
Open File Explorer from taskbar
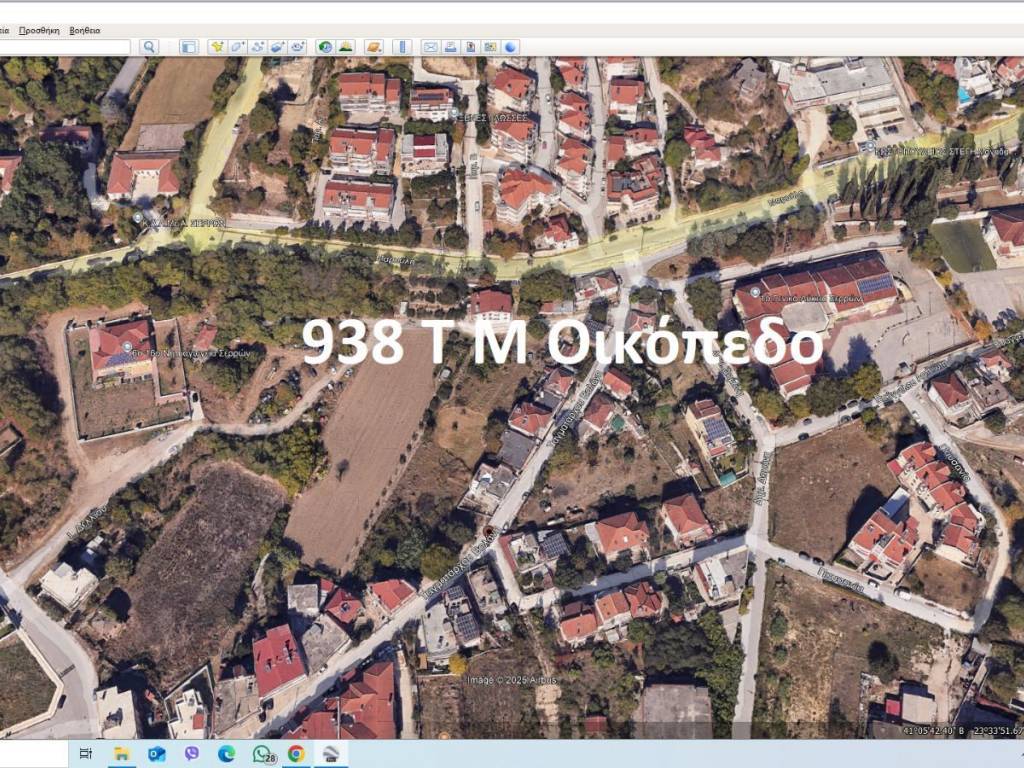[122, 754]
